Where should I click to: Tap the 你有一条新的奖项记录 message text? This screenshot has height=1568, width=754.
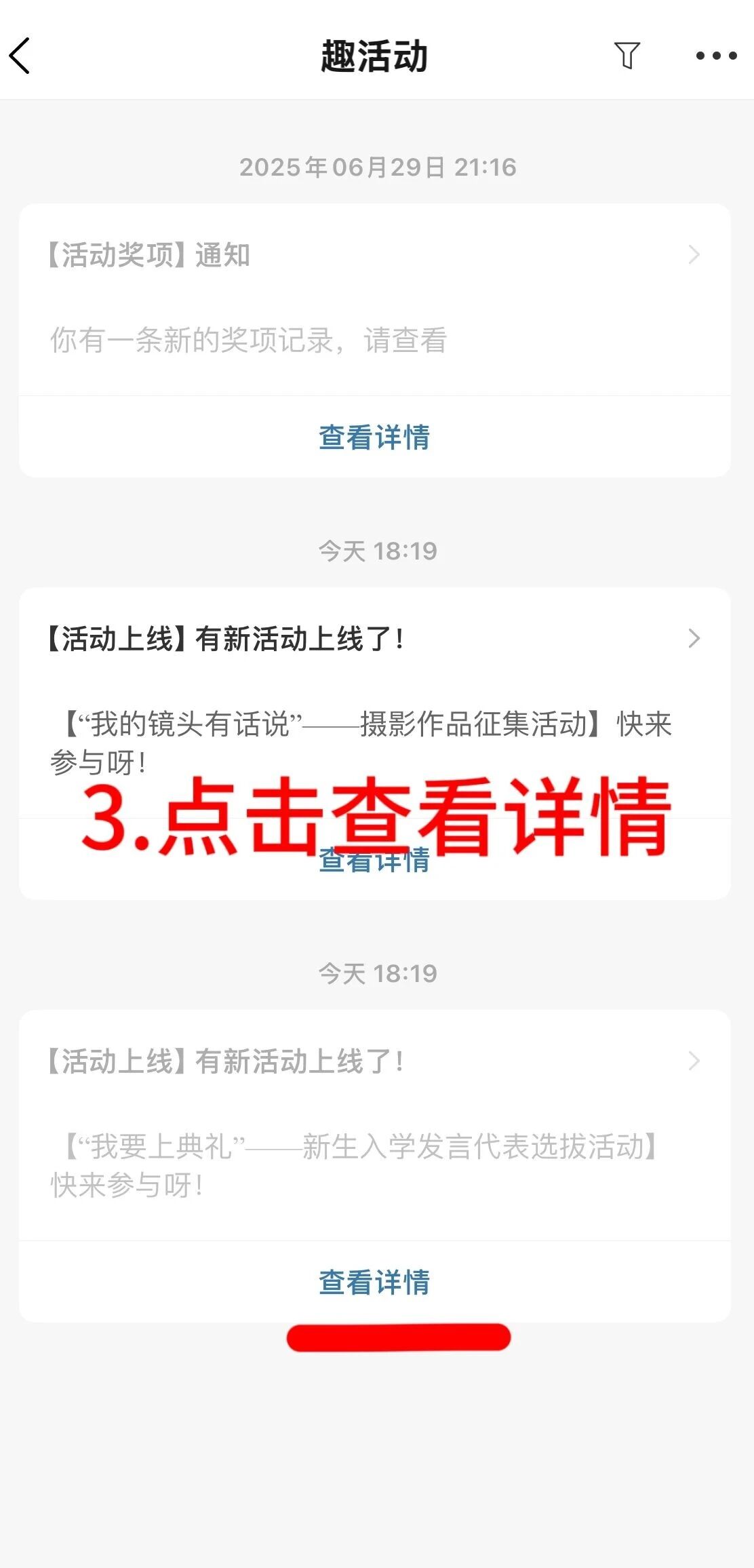tap(249, 342)
